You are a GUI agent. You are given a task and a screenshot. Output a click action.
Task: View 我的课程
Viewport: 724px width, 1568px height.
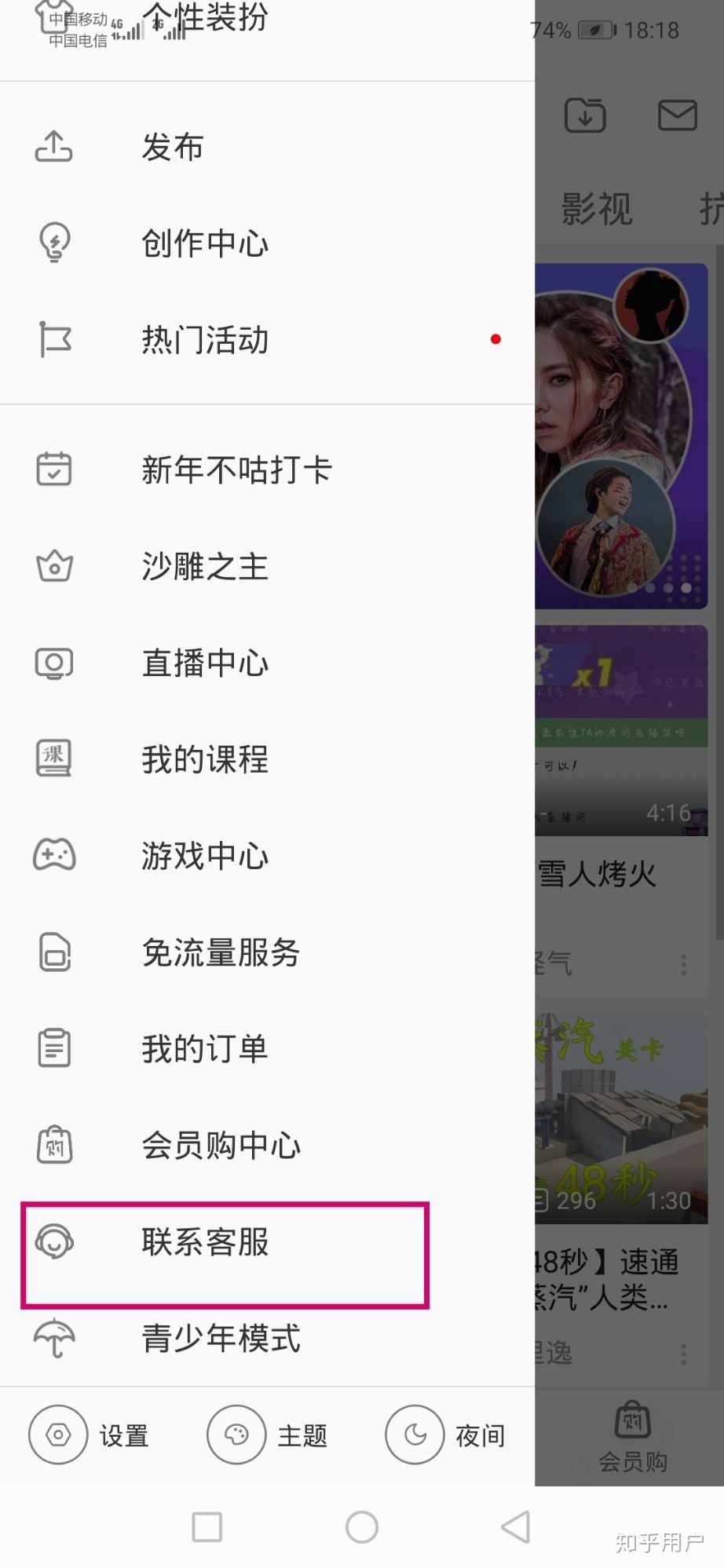(x=204, y=759)
